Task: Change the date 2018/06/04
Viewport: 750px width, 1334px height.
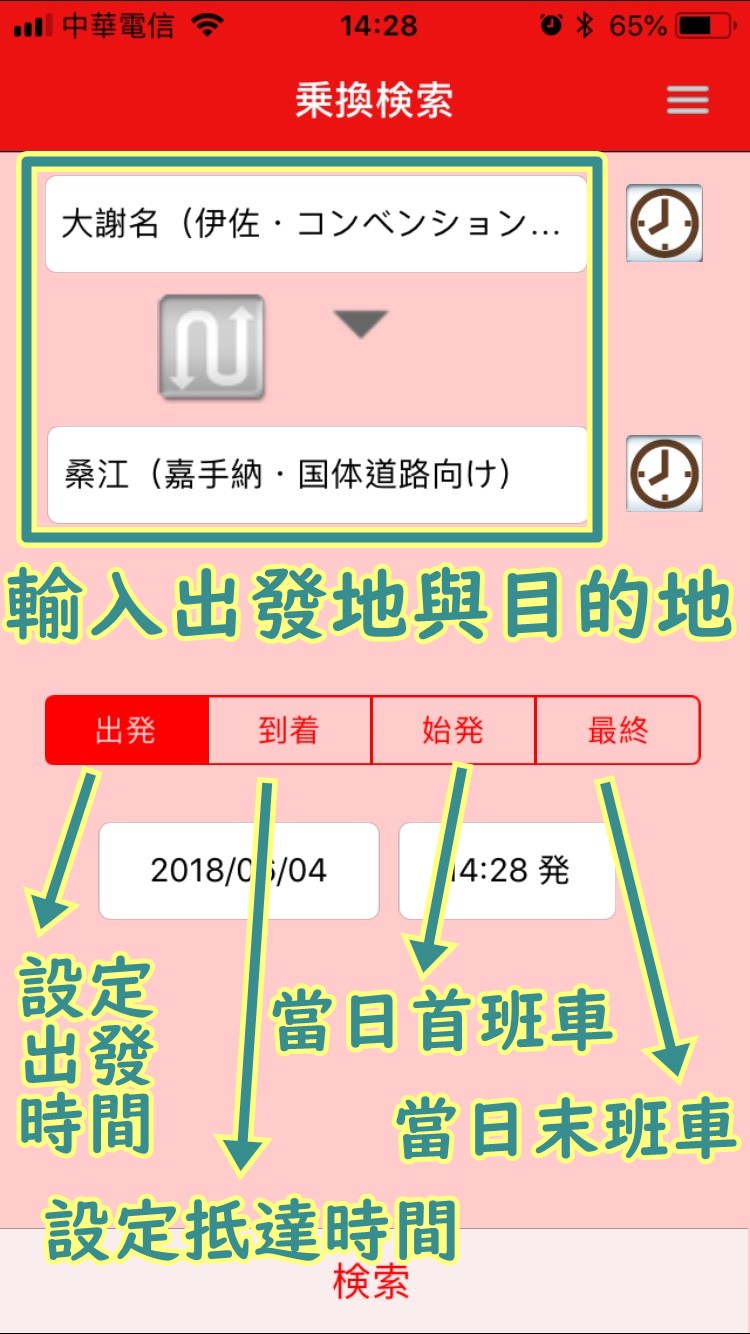Action: pyautogui.click(x=239, y=871)
